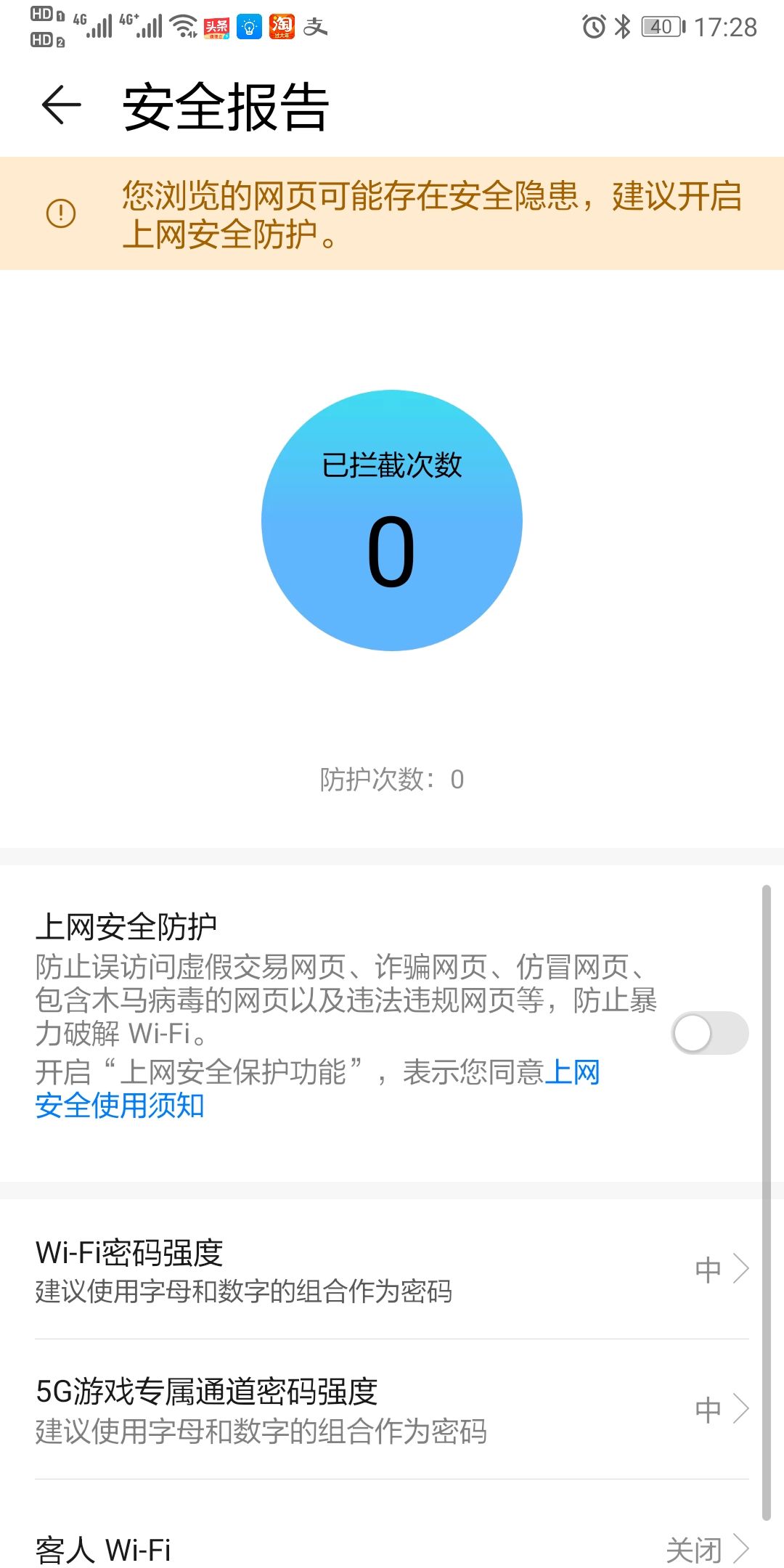
Task: Open Wi-Fi密码强度 settings
Action: coord(392,1270)
